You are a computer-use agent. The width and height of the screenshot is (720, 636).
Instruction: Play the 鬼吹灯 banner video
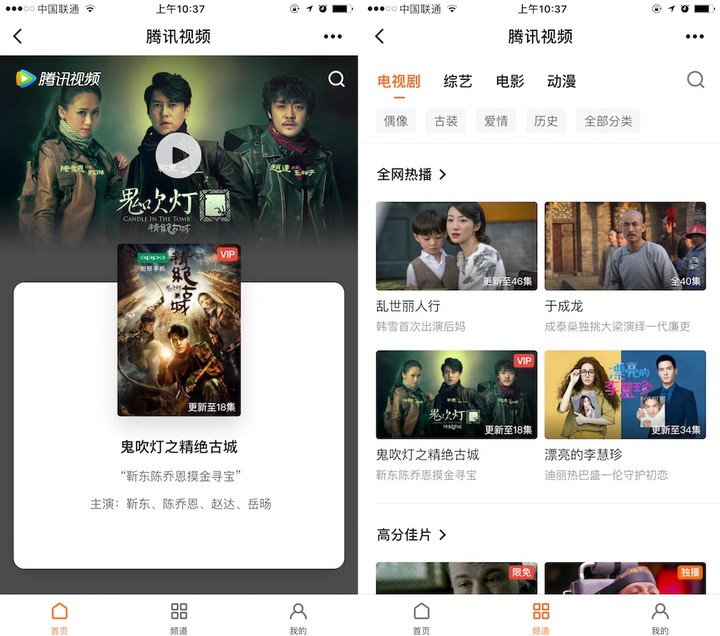click(178, 156)
